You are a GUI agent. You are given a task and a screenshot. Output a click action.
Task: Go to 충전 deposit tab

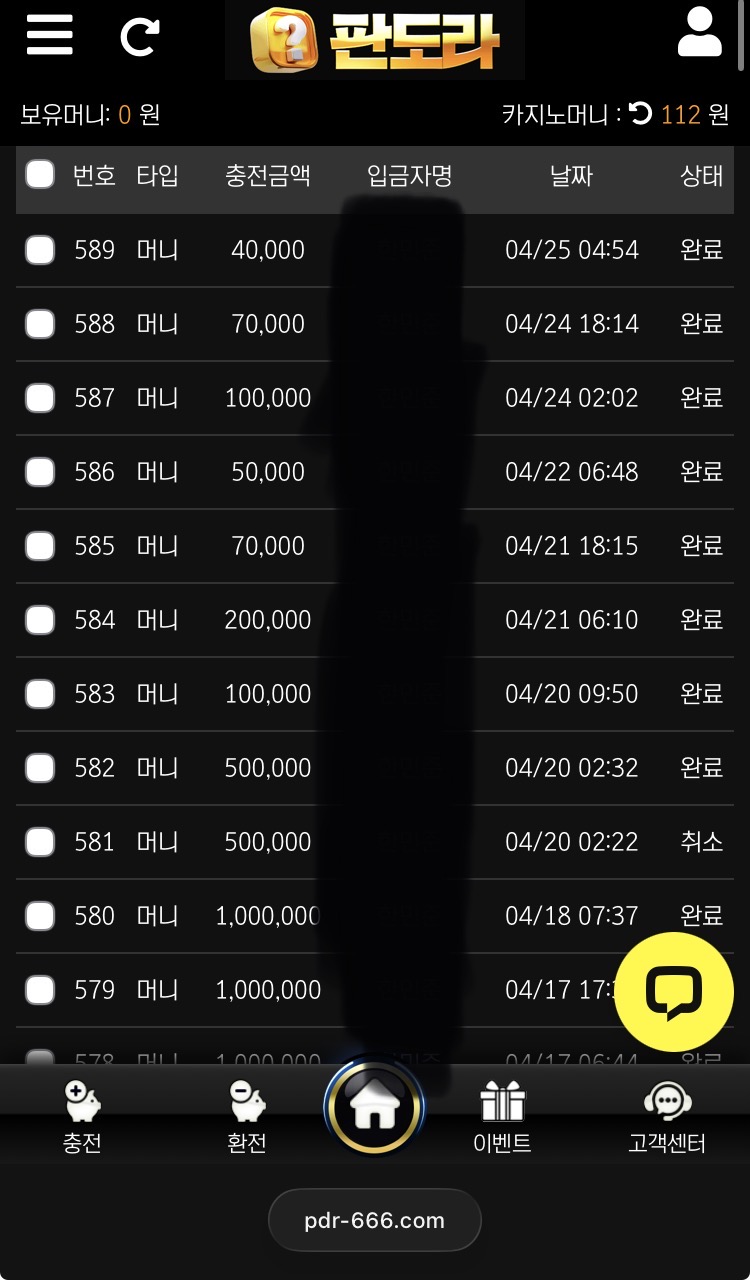[82, 1118]
